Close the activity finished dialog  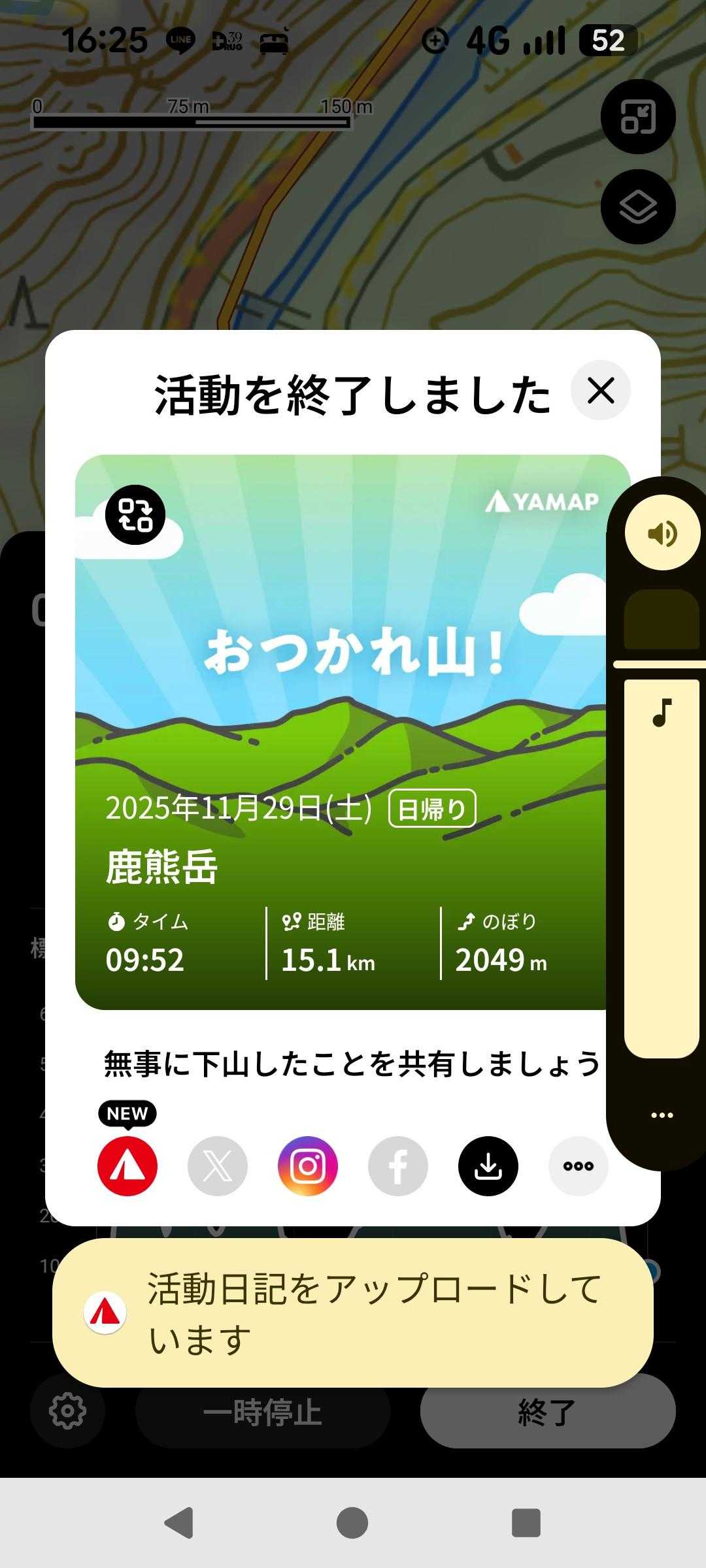pos(600,391)
